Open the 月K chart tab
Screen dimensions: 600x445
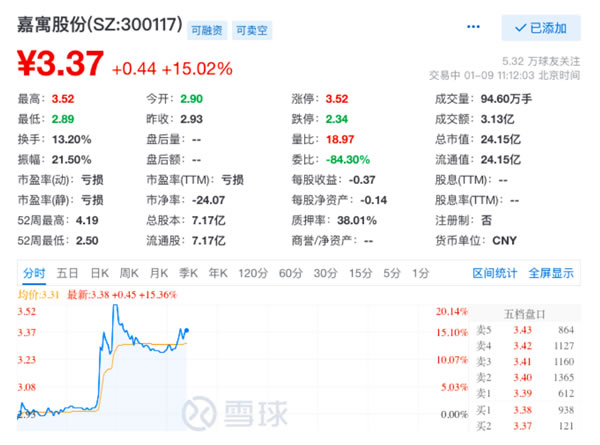[x=159, y=273]
